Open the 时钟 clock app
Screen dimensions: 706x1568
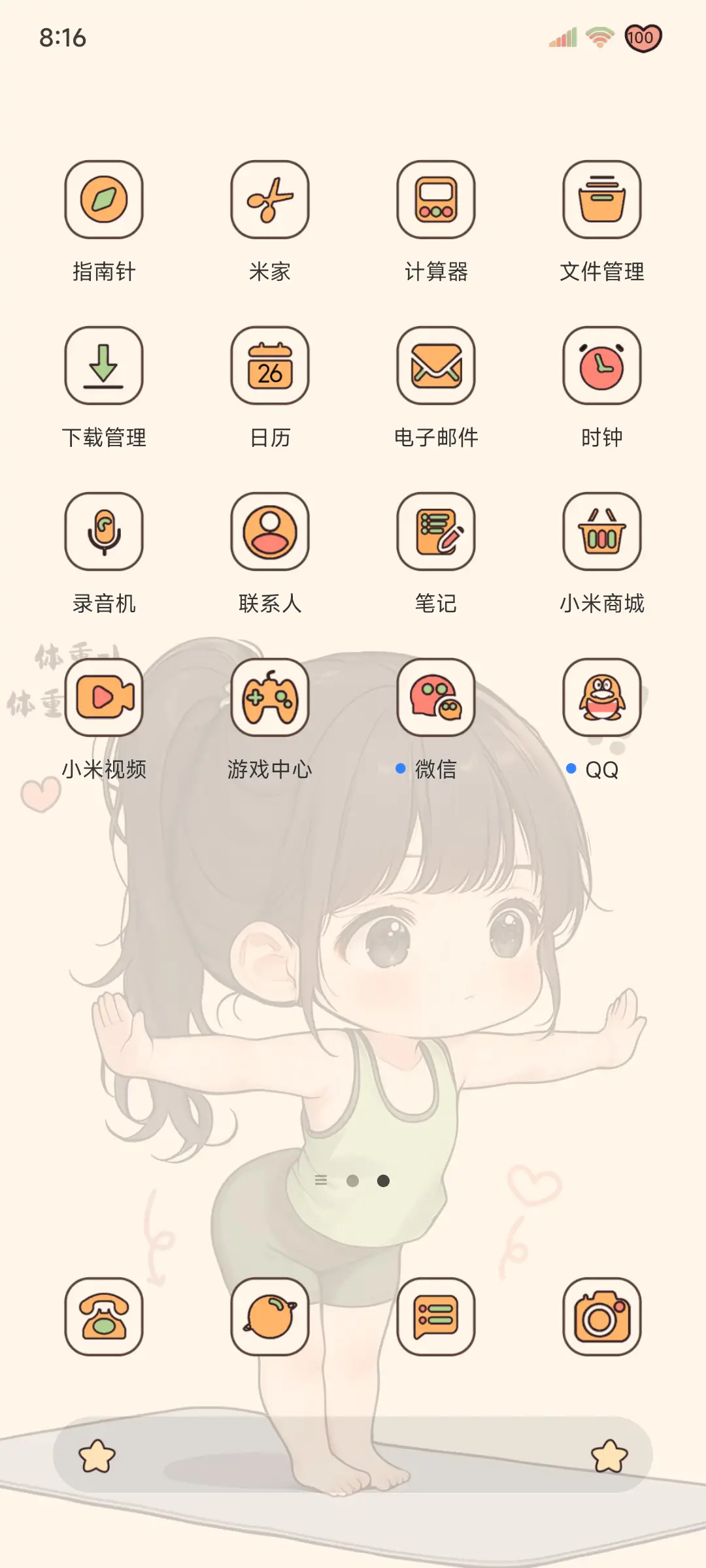(x=602, y=366)
